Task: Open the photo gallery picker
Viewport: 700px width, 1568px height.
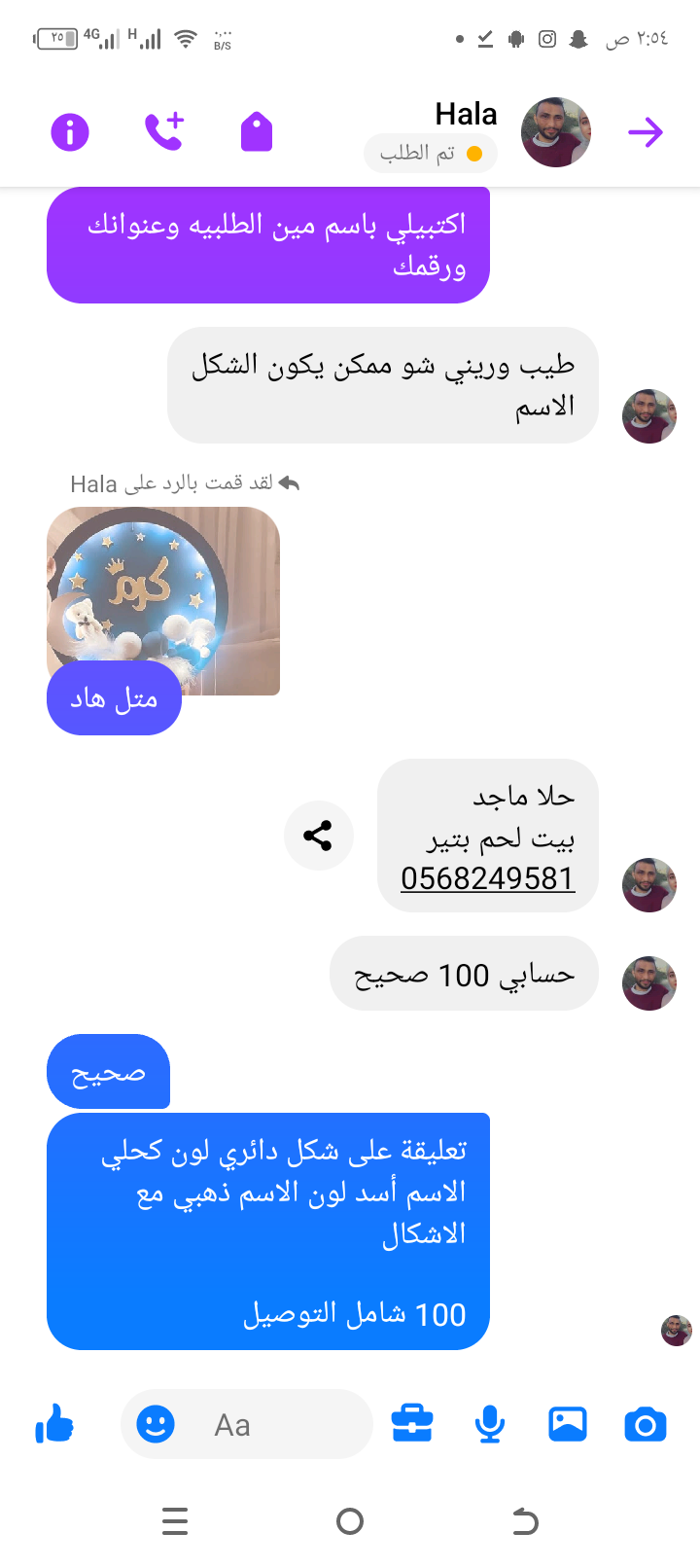Action: click(x=568, y=1425)
